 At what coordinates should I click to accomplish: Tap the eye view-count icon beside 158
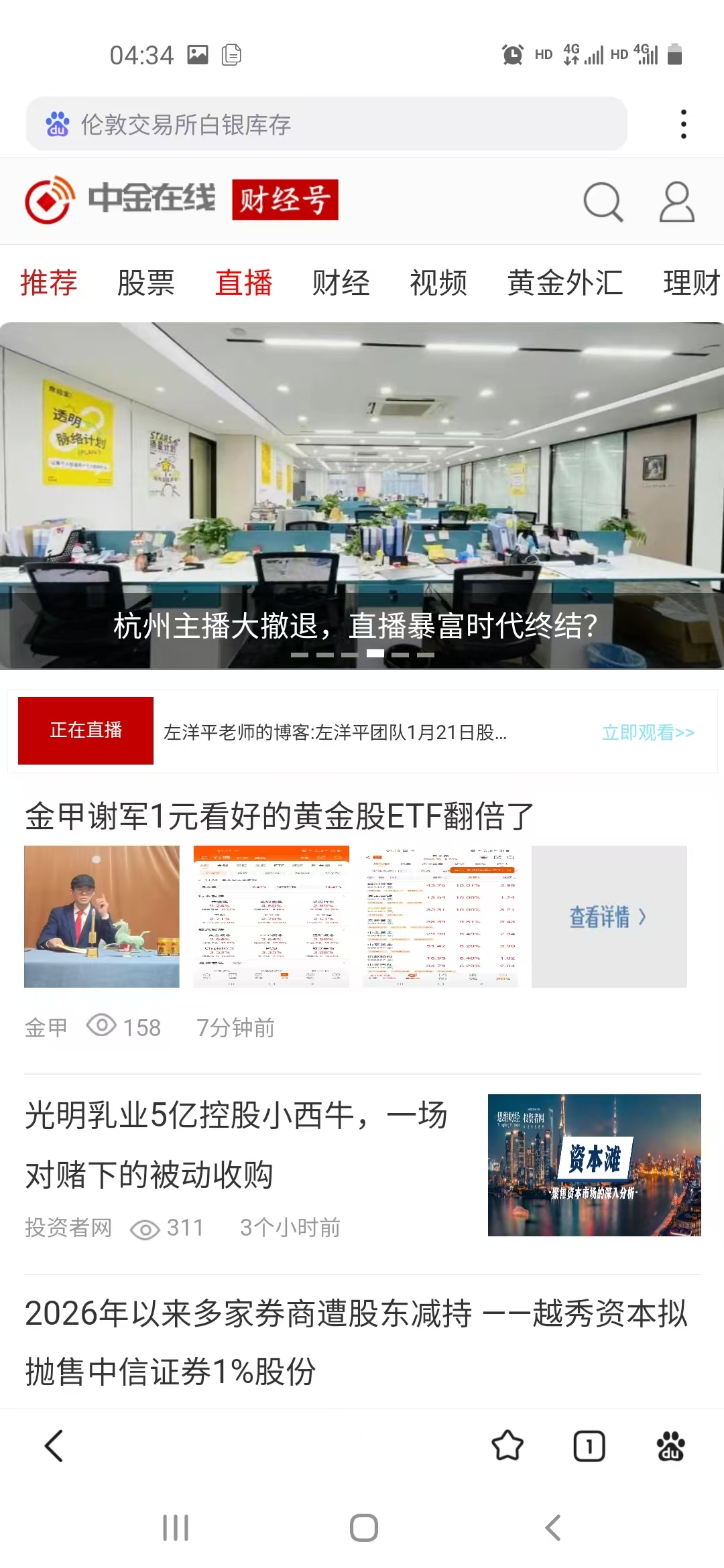click(101, 1027)
